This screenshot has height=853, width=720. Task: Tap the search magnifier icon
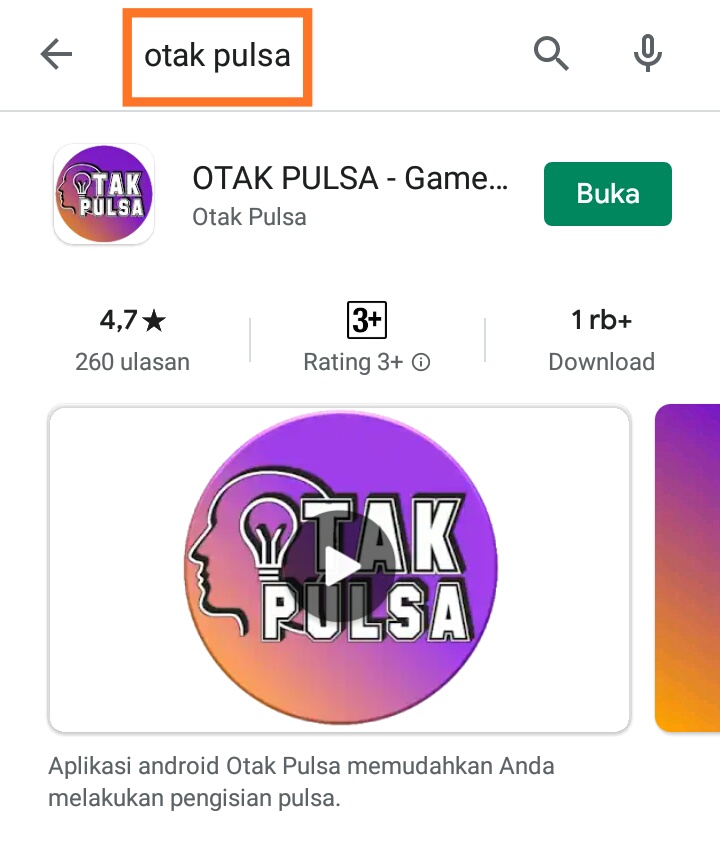click(551, 54)
